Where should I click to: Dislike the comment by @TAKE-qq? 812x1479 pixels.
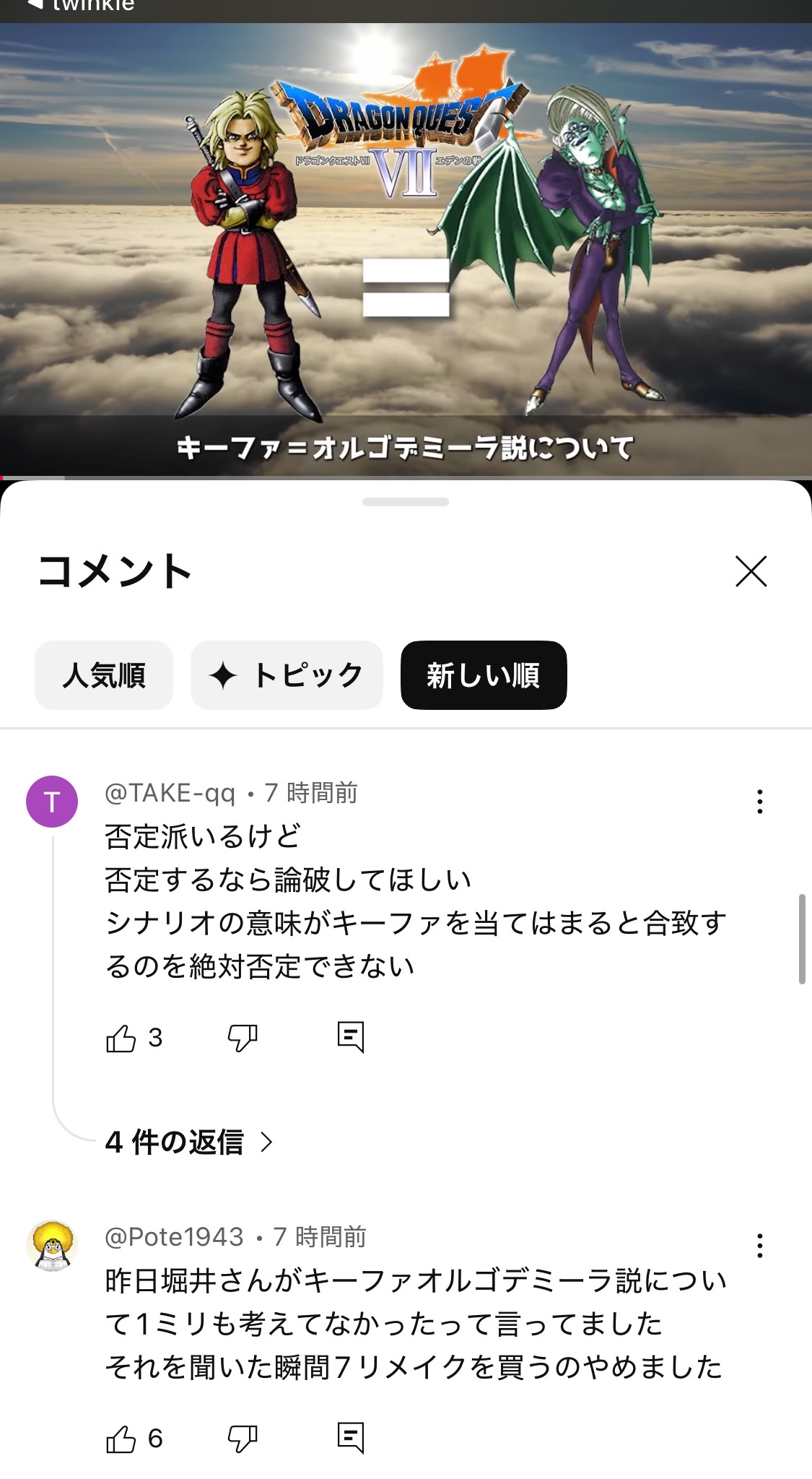(243, 1038)
